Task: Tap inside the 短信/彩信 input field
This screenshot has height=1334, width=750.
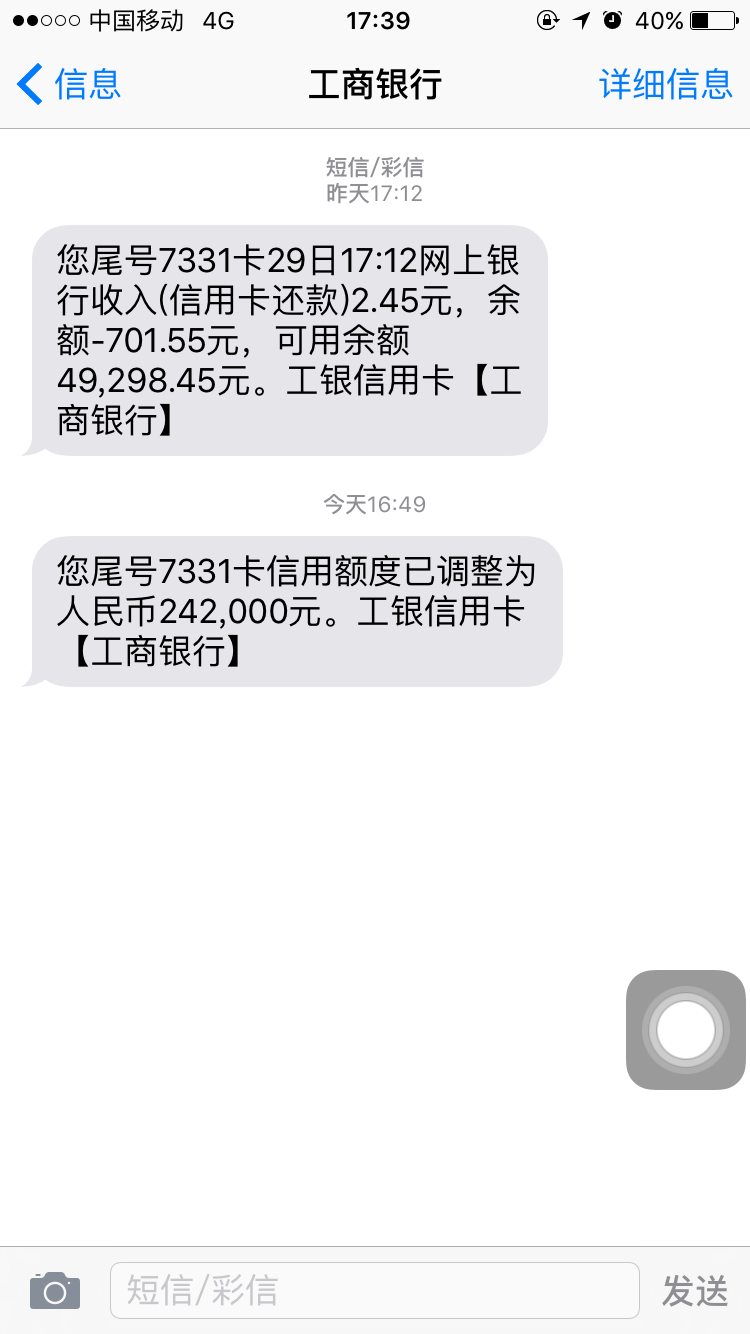Action: tap(374, 1289)
